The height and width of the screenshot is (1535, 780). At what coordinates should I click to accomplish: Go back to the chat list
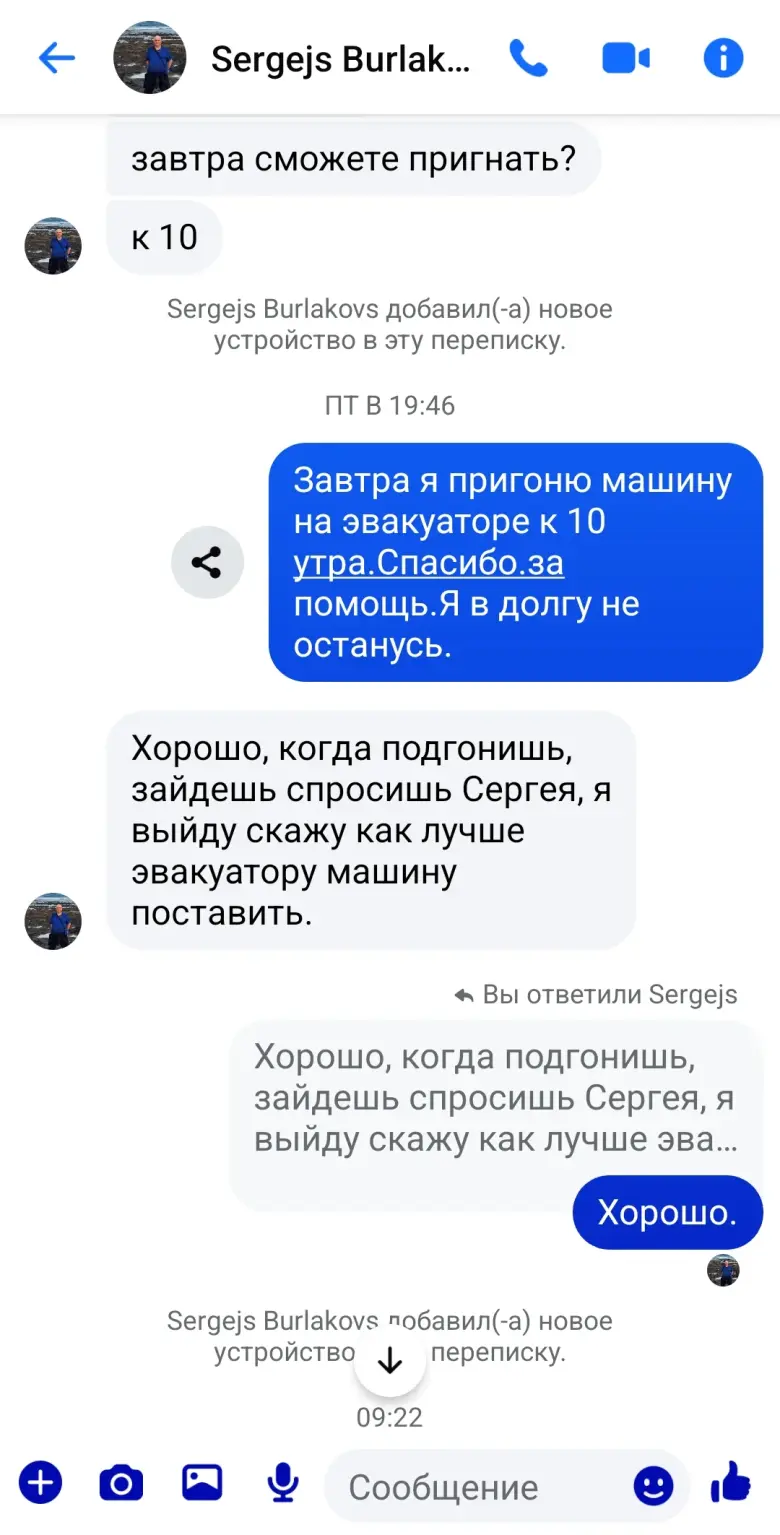(x=56, y=58)
